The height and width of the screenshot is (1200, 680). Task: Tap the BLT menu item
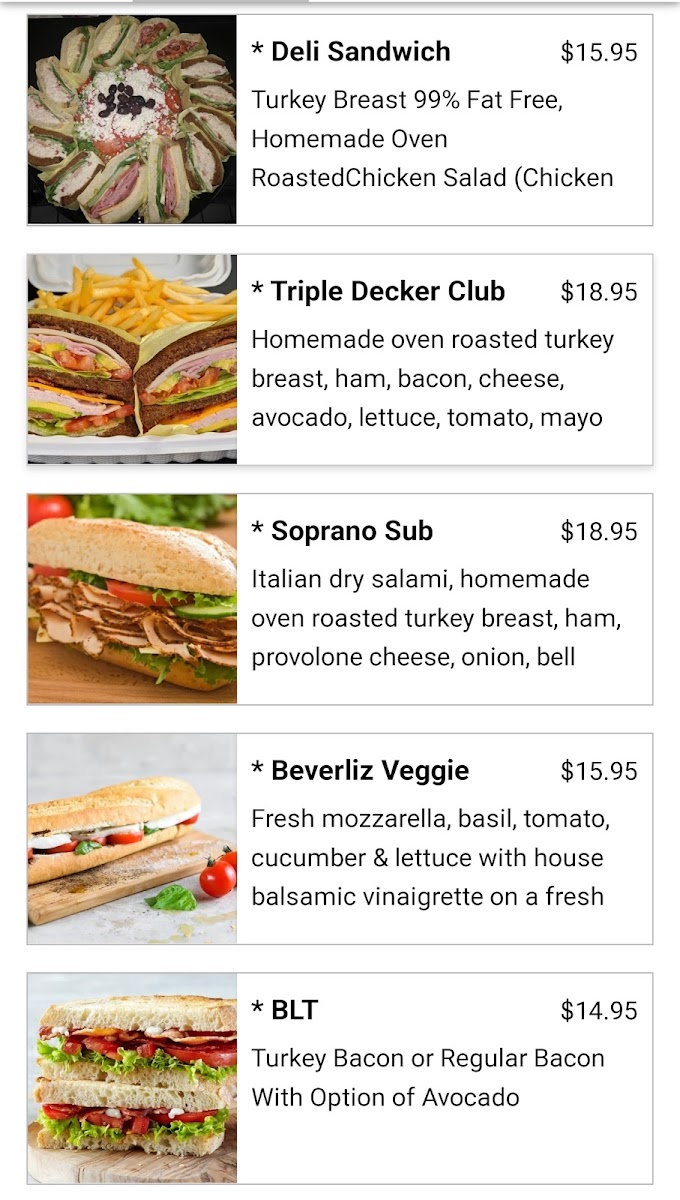click(340, 1078)
